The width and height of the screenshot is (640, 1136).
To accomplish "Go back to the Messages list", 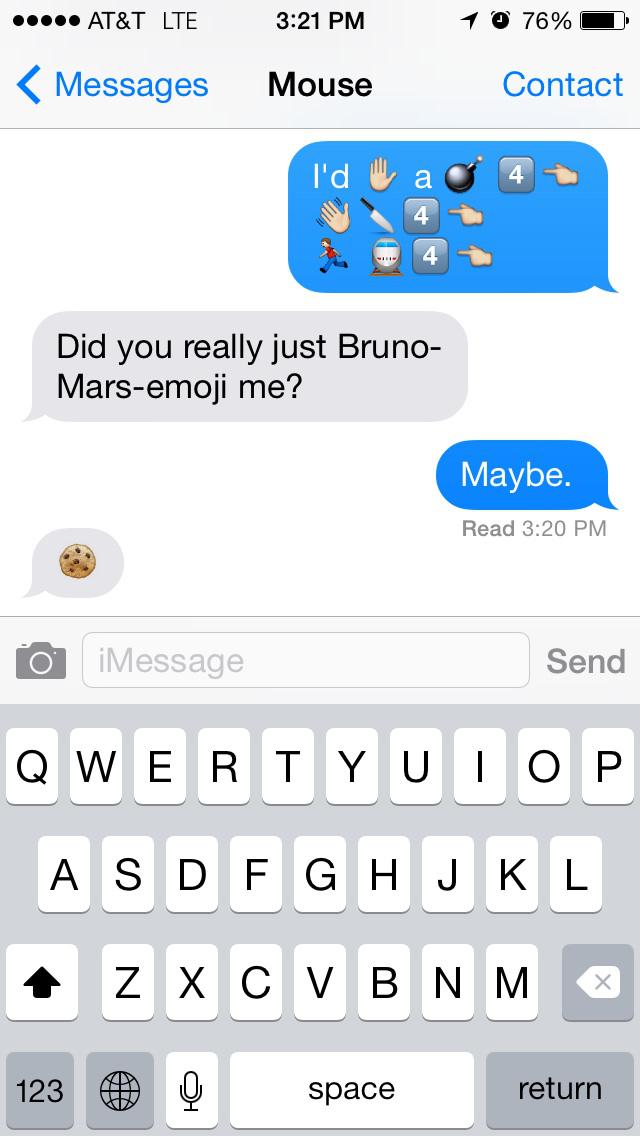I will point(112,86).
